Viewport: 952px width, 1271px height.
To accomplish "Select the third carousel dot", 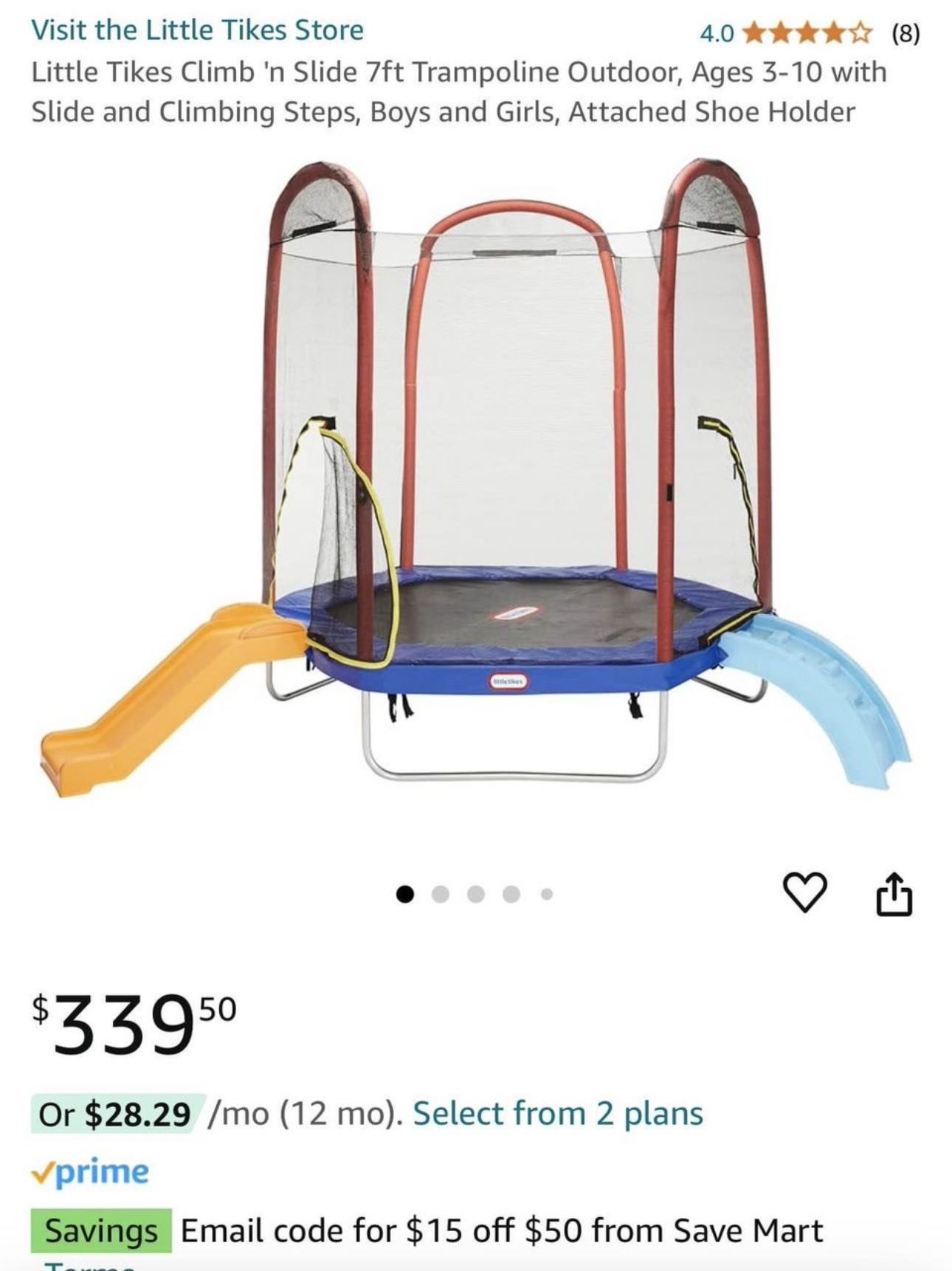I will 476,892.
